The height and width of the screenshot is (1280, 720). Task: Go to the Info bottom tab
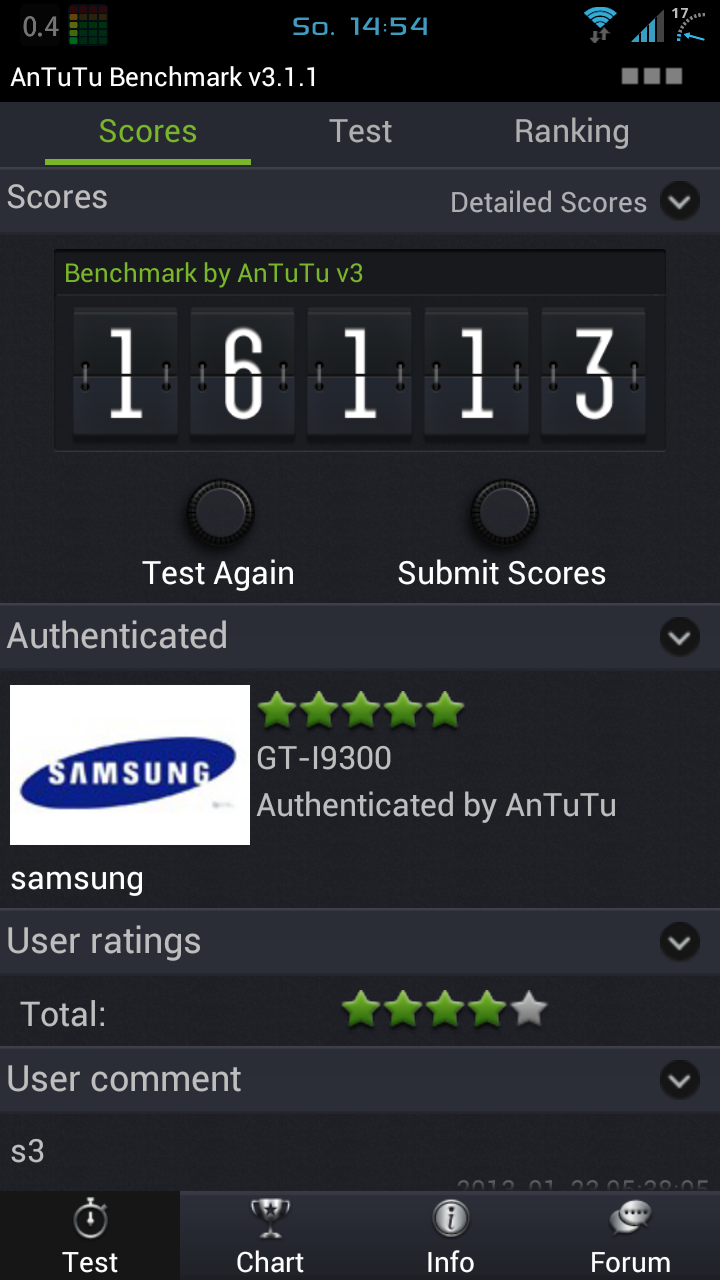click(450, 1236)
